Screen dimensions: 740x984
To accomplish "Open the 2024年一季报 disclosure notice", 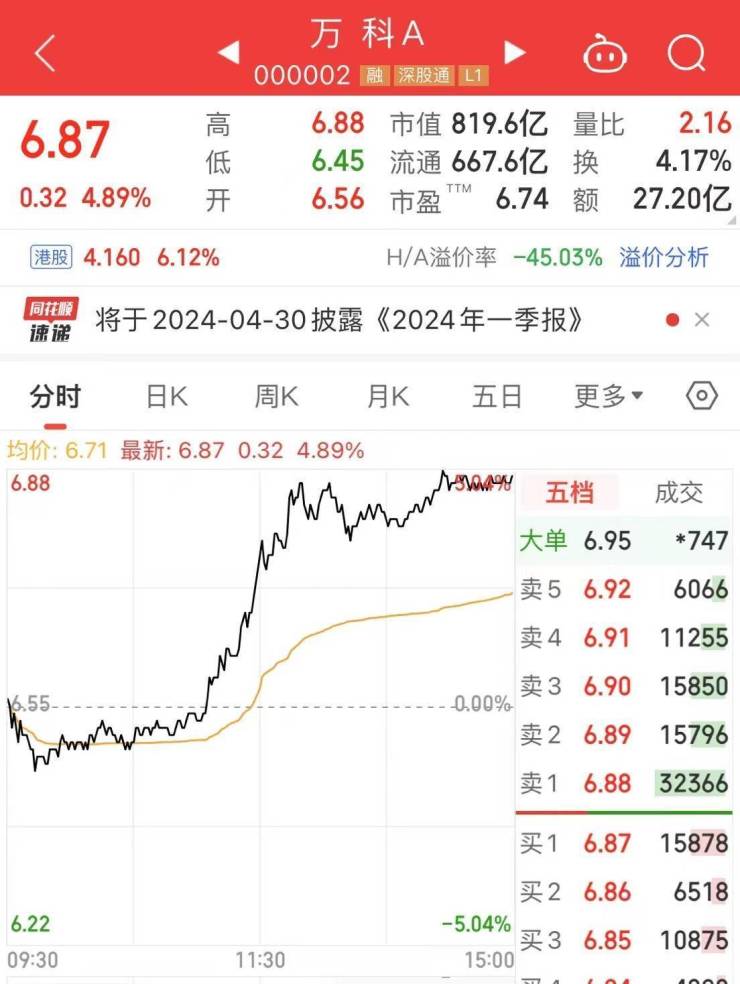I will [x=340, y=320].
